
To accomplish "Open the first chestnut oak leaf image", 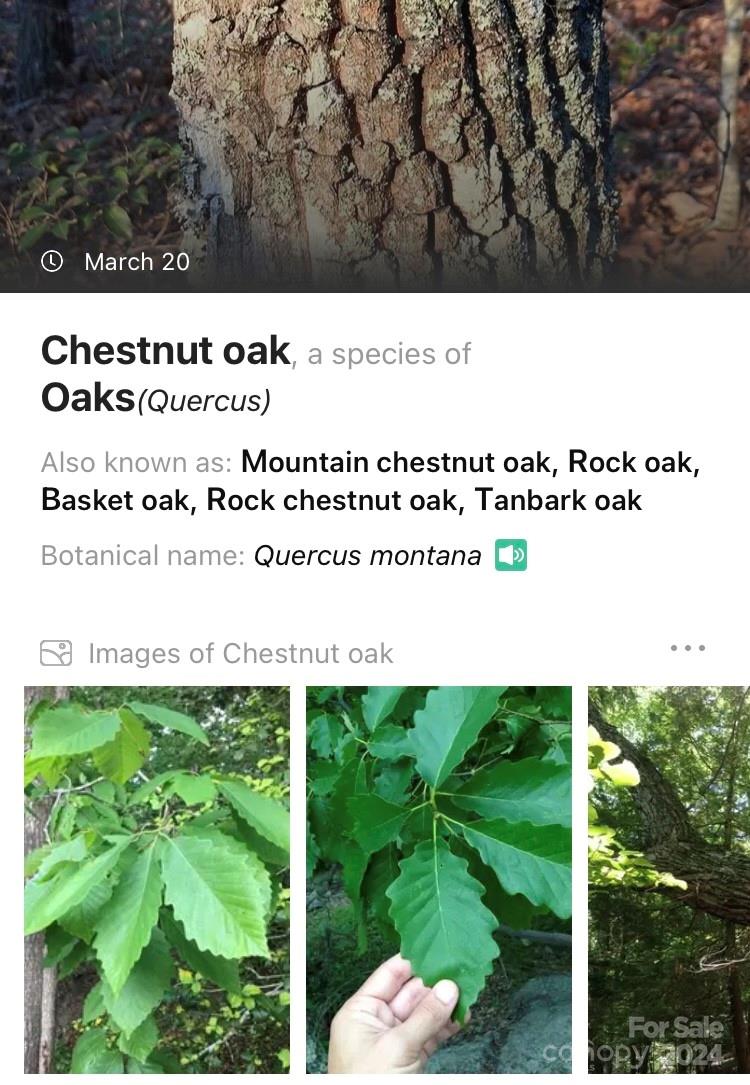I will pos(157,879).
